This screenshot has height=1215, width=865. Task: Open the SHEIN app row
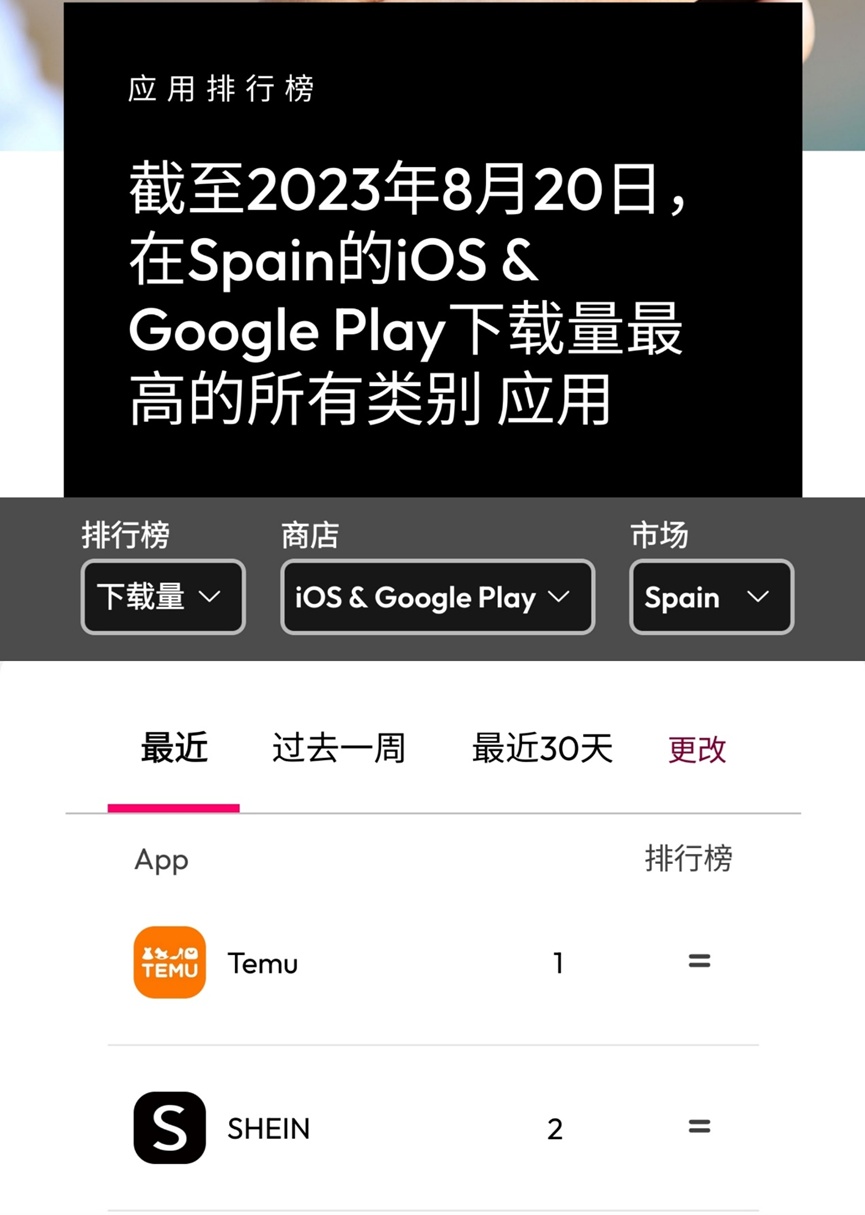tap(268, 1128)
